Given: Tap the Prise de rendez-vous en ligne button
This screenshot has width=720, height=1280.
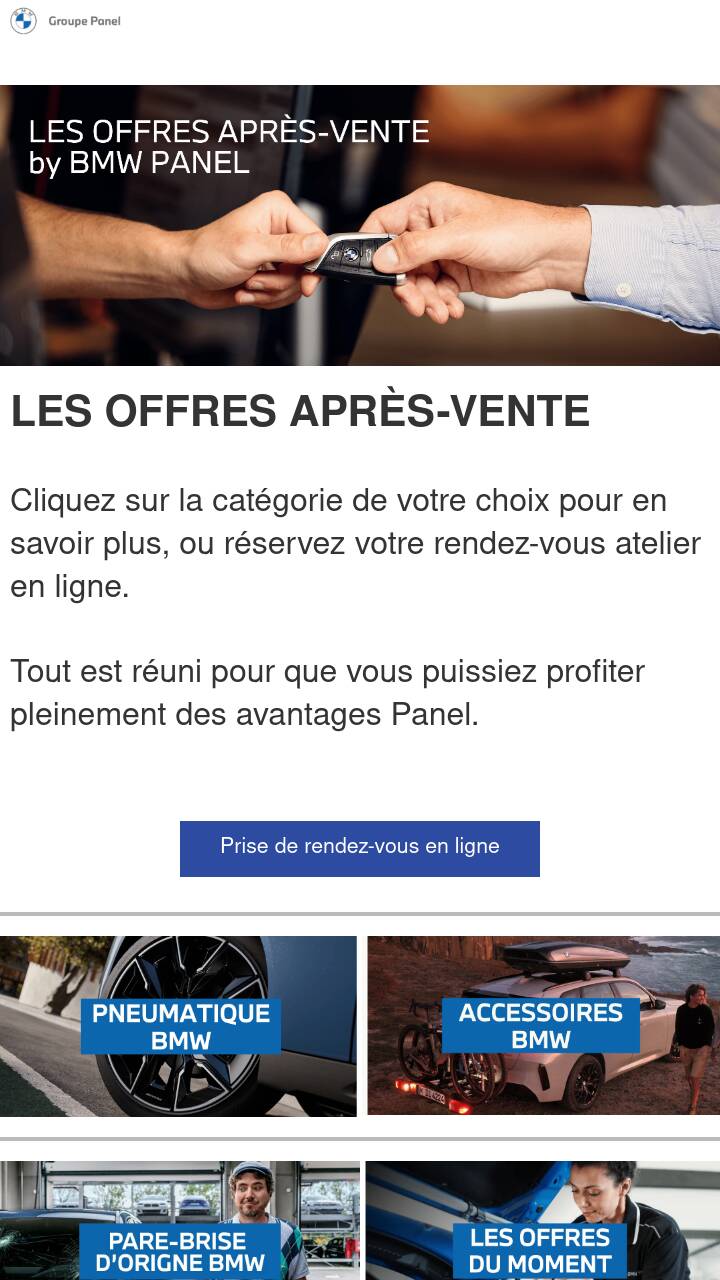Looking at the screenshot, I should [x=360, y=848].
